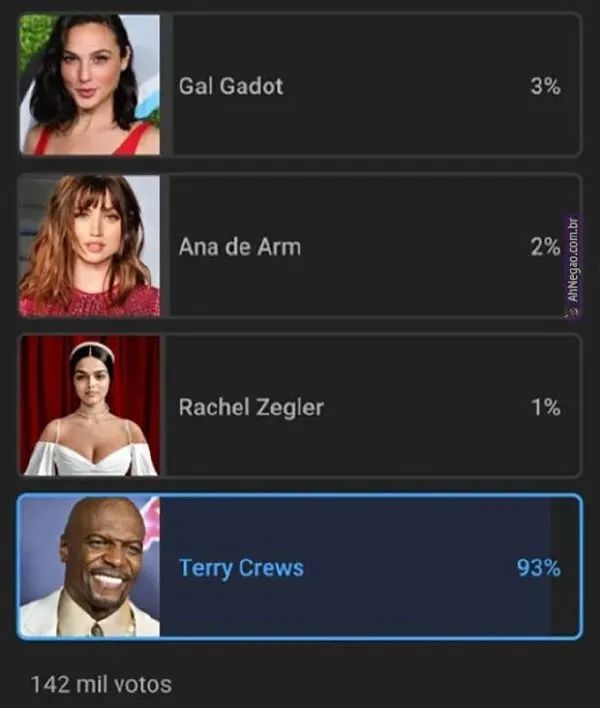Select the Gal Gadot poll option
600x708 pixels.
(300, 85)
